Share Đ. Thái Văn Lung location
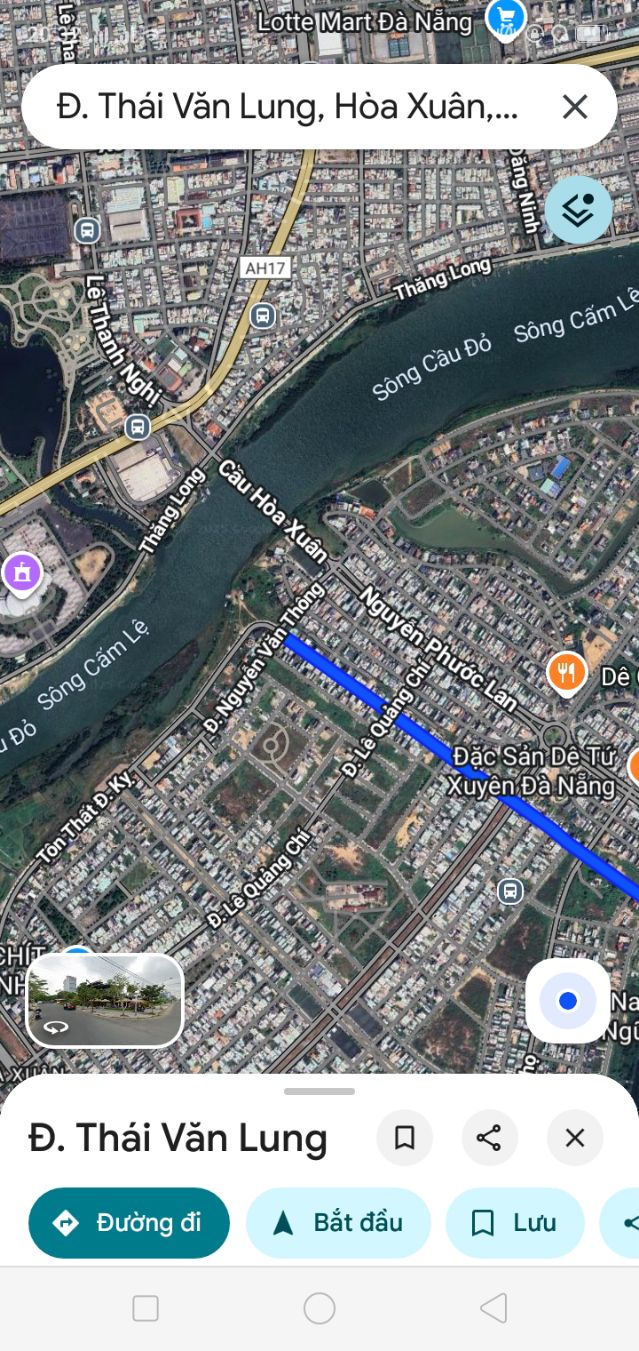The width and height of the screenshot is (639, 1351). pyautogui.click(x=489, y=1138)
